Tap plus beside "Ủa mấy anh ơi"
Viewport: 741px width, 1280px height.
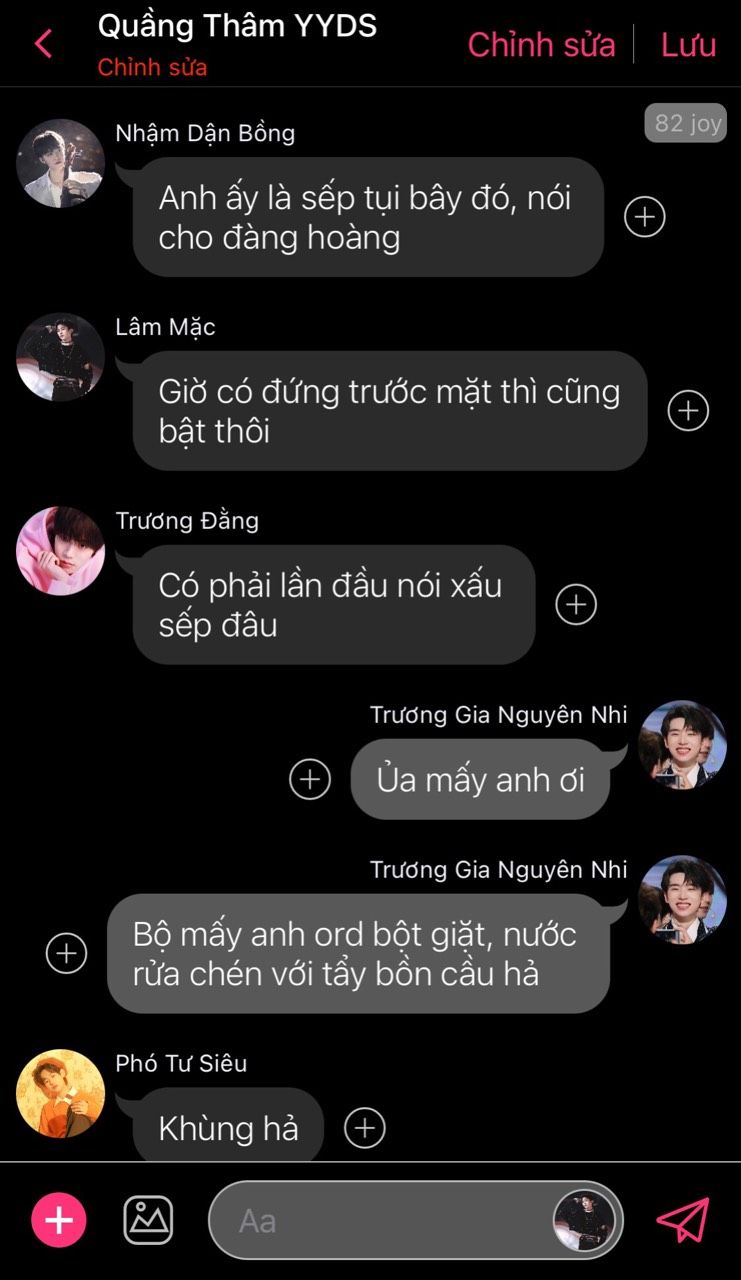[x=310, y=779]
